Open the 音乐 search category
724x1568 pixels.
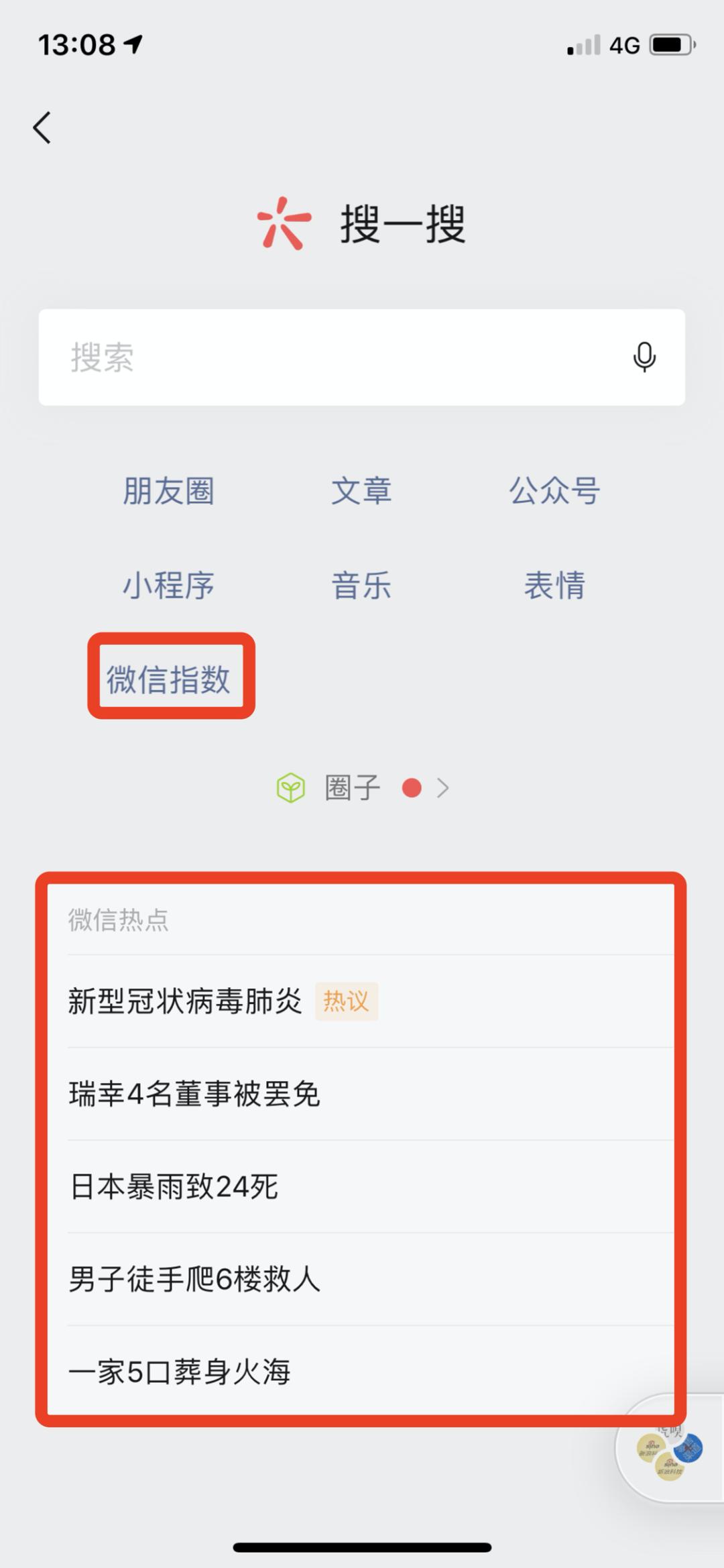[361, 585]
